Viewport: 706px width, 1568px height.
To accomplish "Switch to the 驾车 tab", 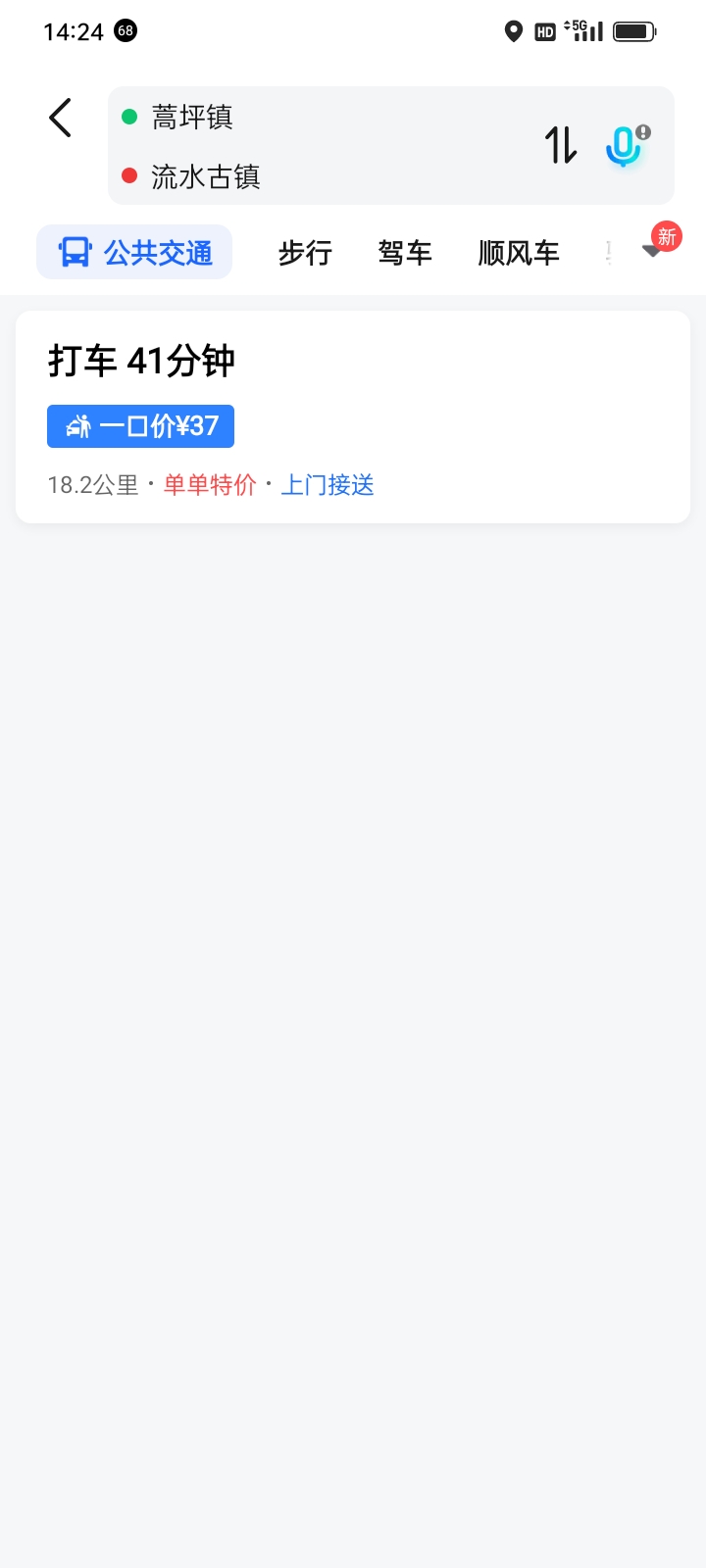I will point(405,253).
